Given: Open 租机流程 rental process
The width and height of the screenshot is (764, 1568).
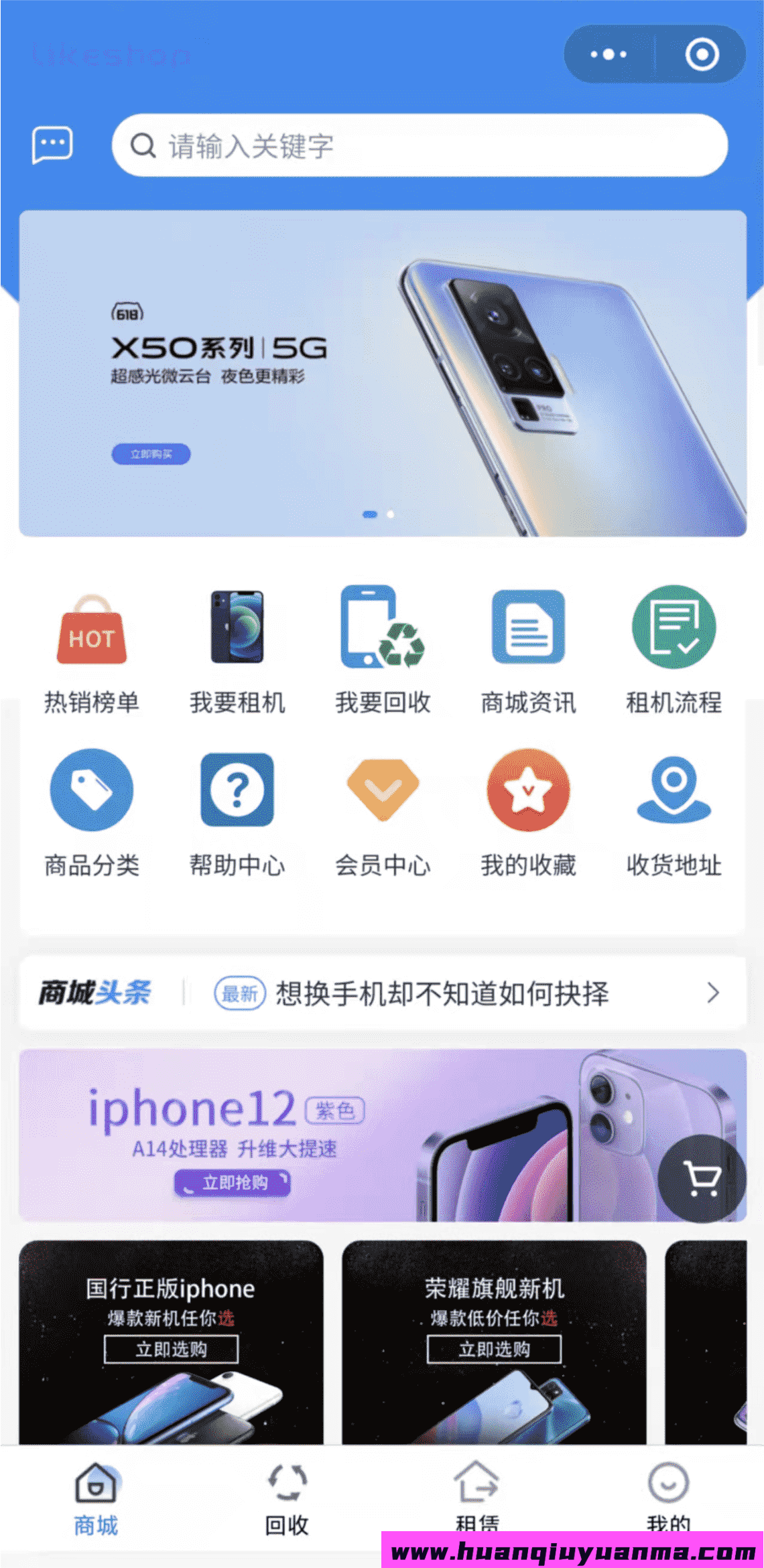Looking at the screenshot, I should tap(674, 650).
